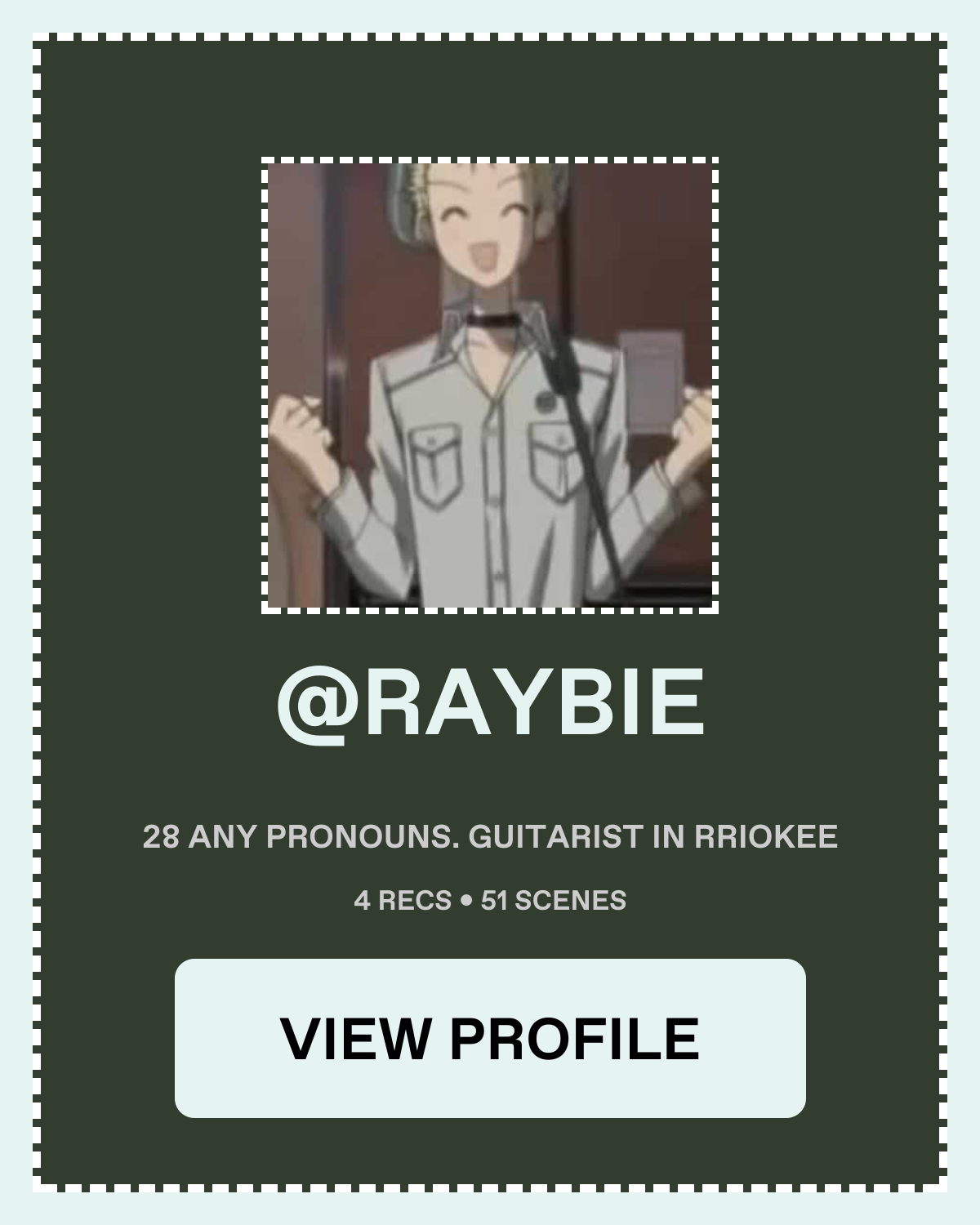The image size is (980, 1225).
Task: Open @RAYBIE's profile picture
Action: tap(490, 385)
